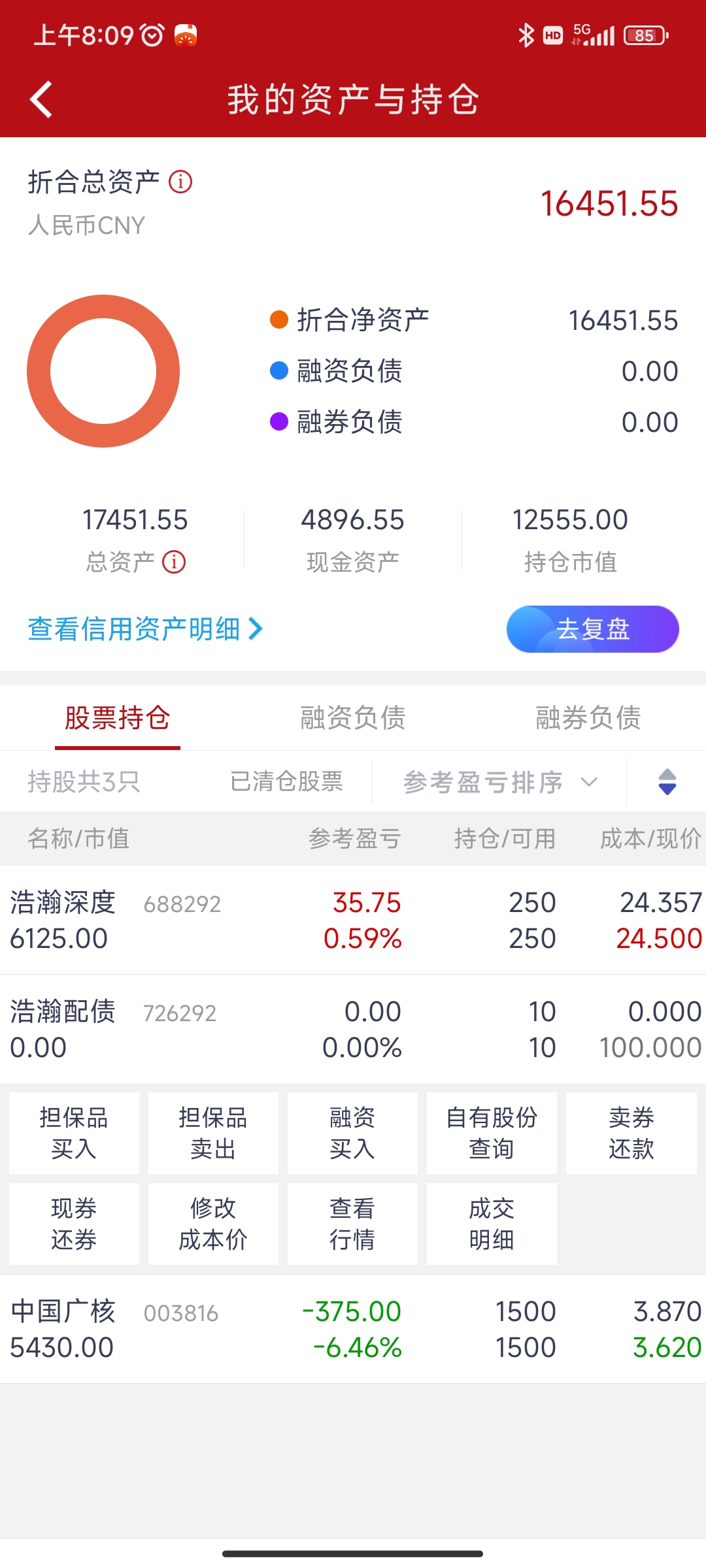Tap 现券还券 button
This screenshot has width=706, height=1568.
point(74,1224)
